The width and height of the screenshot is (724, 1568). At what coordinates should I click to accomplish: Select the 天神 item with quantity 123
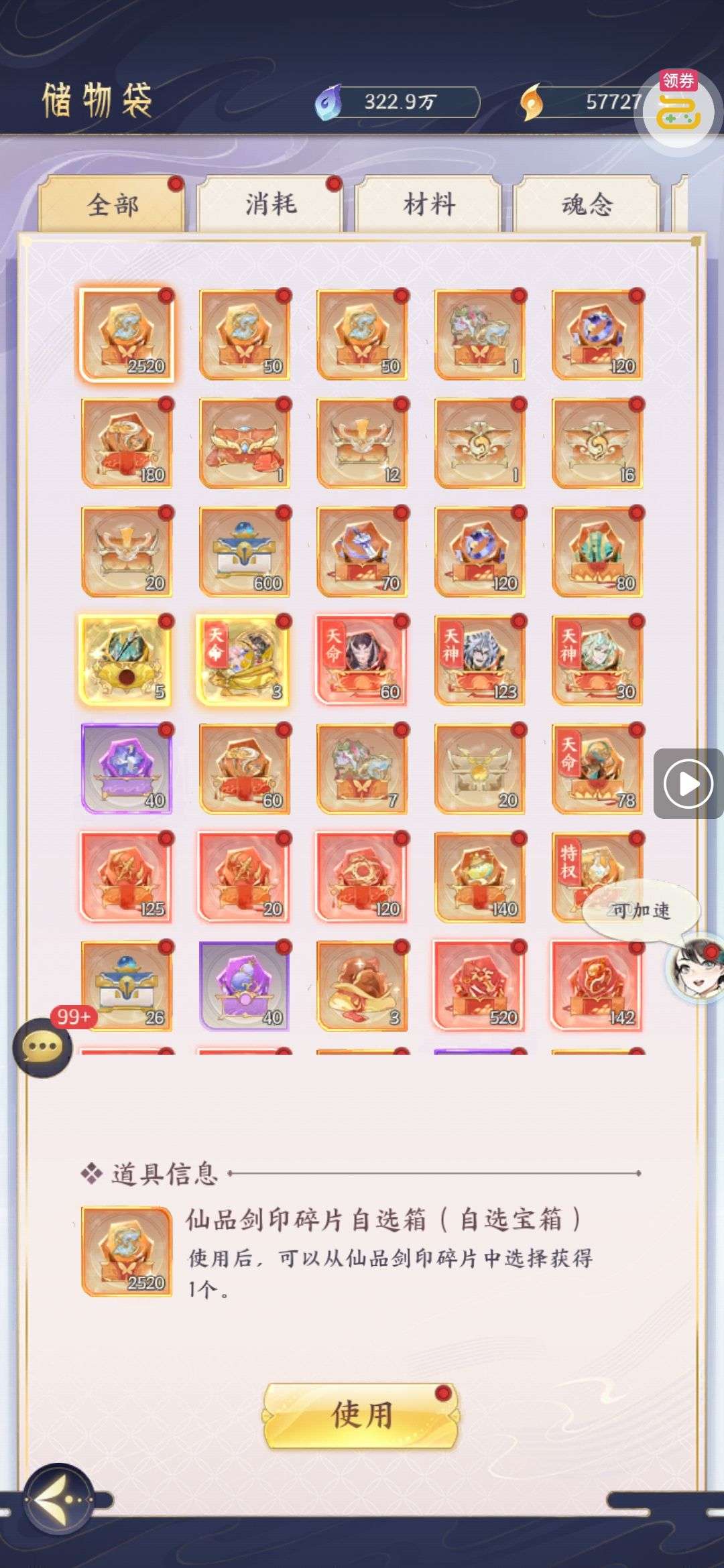(x=480, y=661)
